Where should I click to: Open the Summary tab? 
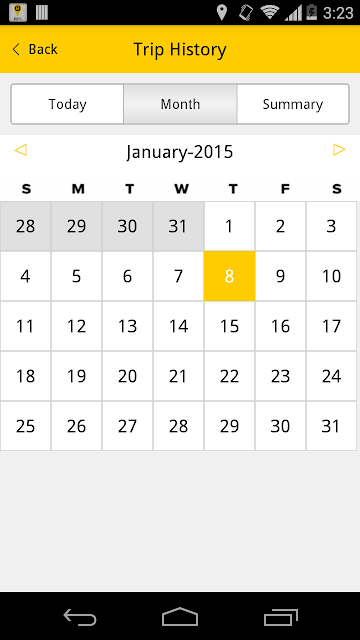click(293, 104)
